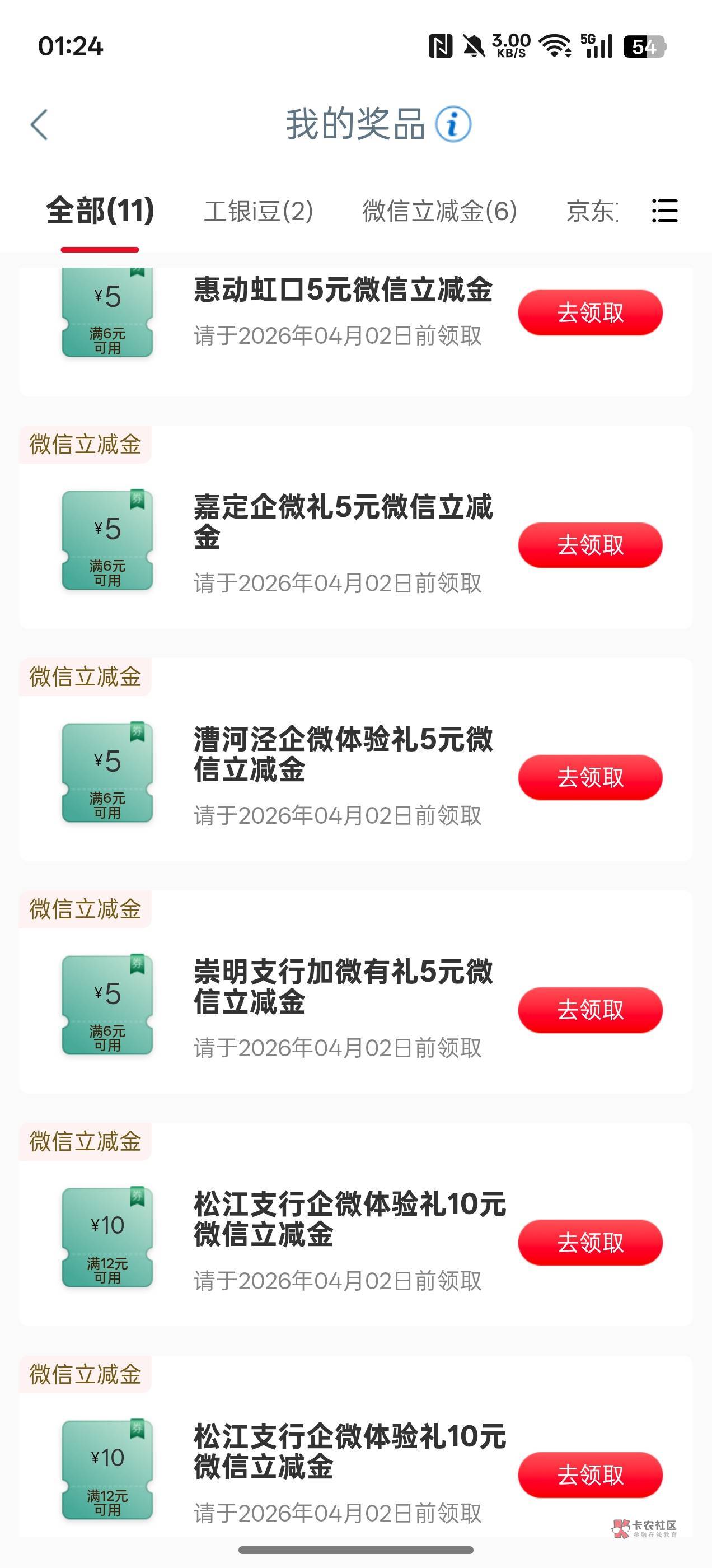Open the category list menu icon
This screenshot has width=712, height=1568.
click(664, 211)
